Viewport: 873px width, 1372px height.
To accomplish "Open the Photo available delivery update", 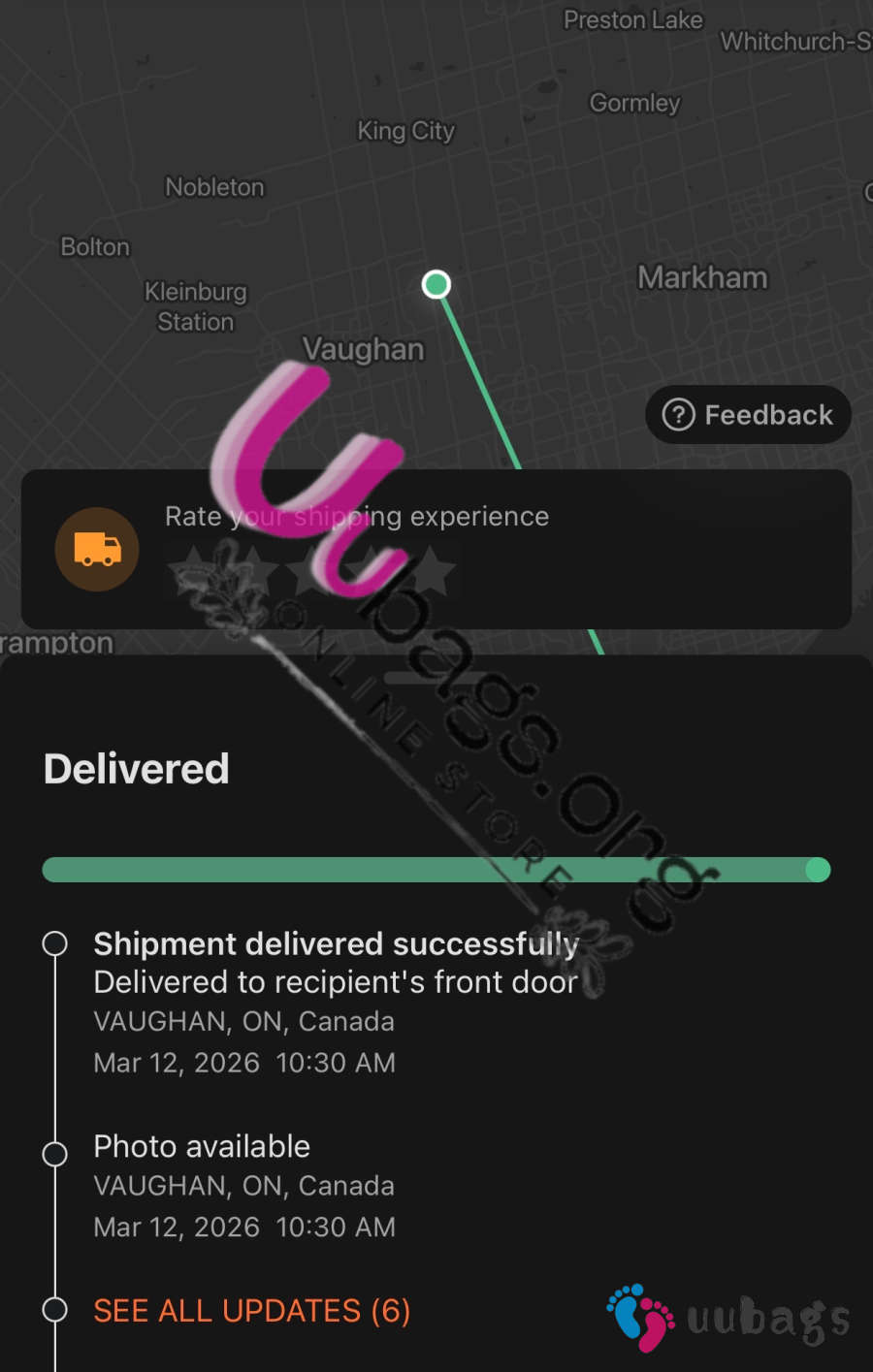I will point(202,1147).
